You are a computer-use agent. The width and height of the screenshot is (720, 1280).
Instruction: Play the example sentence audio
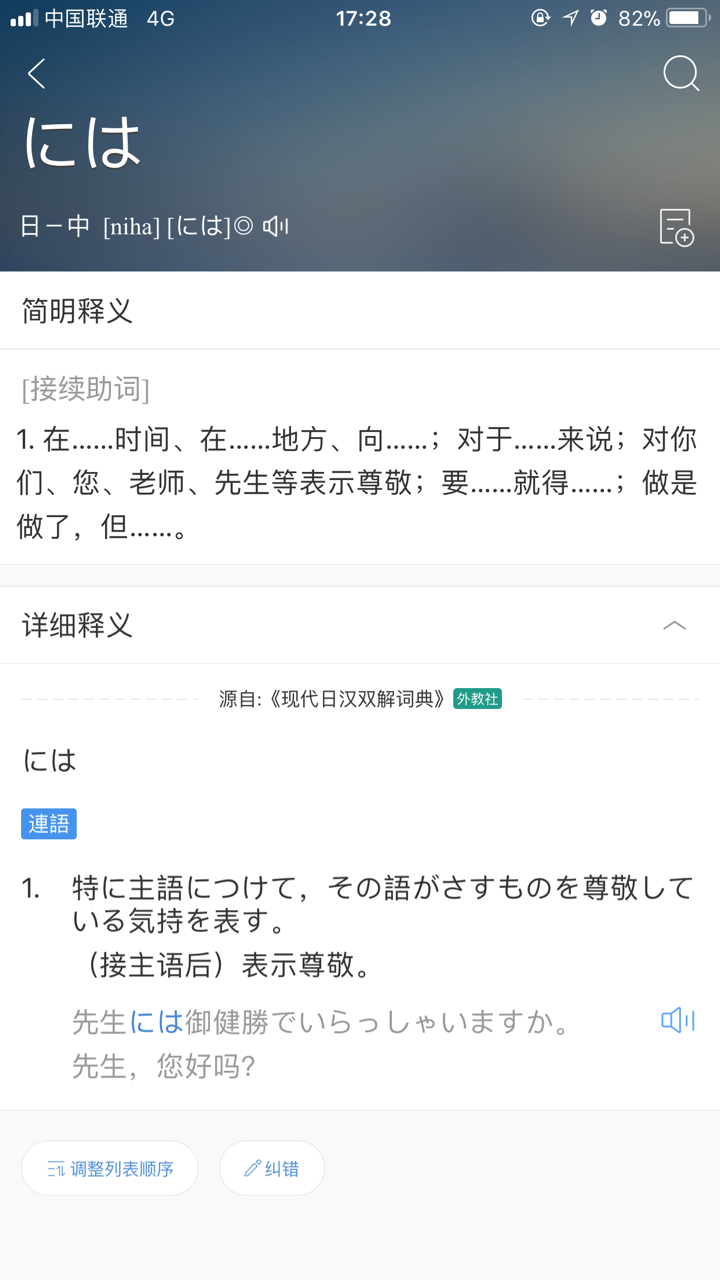click(679, 1019)
